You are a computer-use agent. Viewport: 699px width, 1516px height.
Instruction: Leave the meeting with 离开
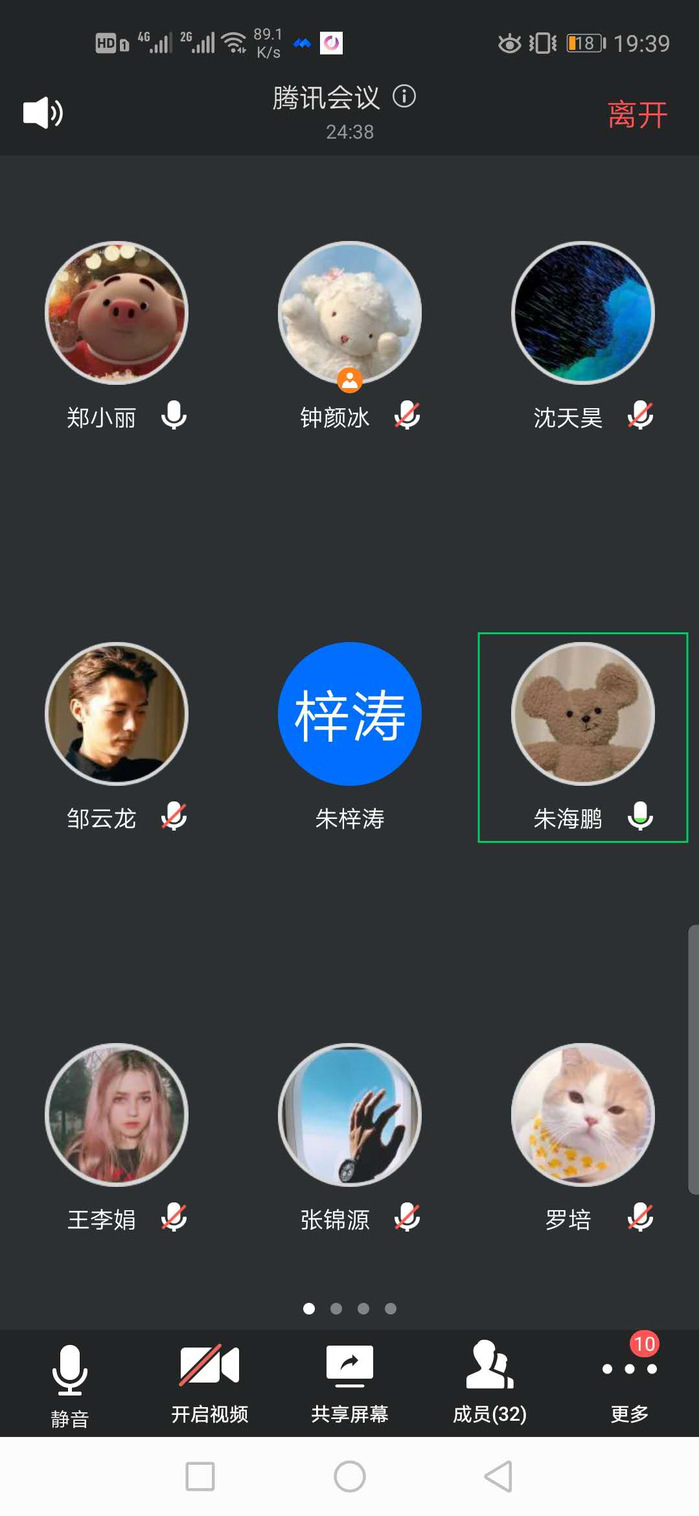pyautogui.click(x=637, y=114)
